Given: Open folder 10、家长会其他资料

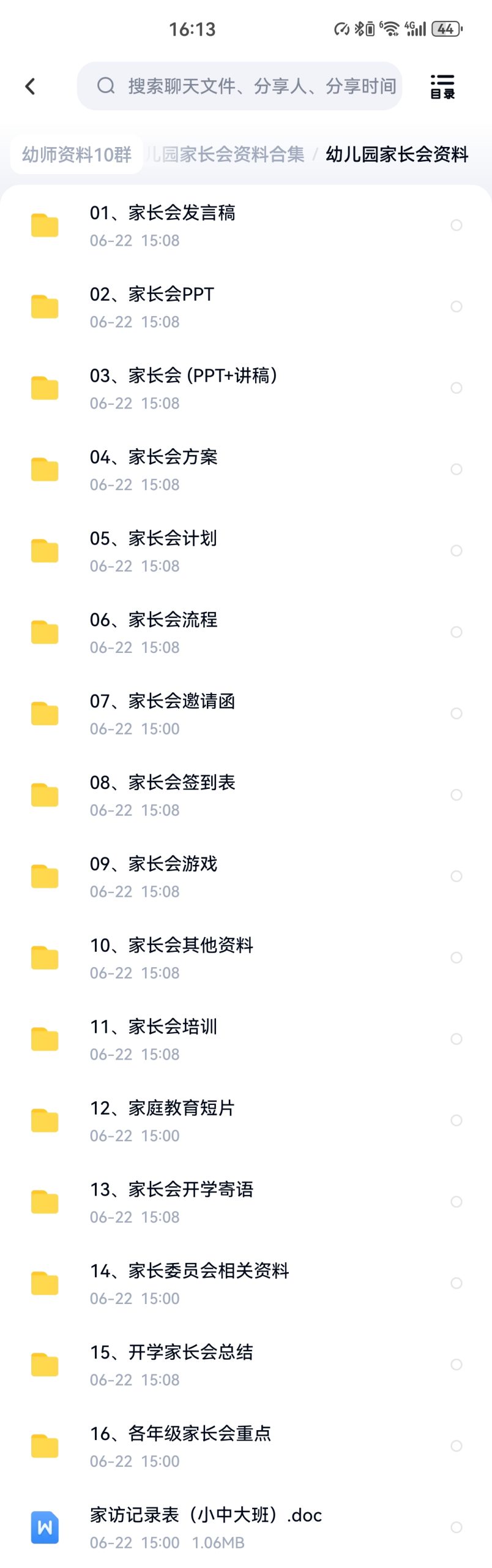Looking at the screenshot, I should tap(171, 958).
